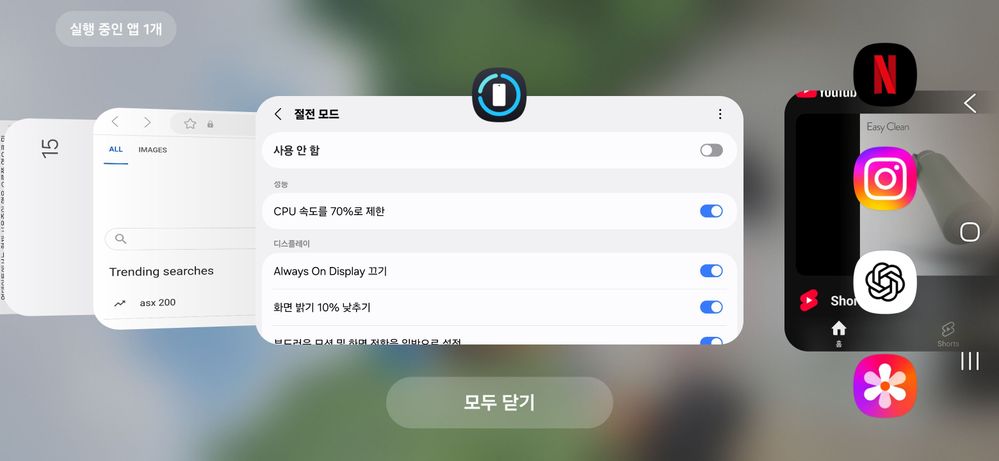Open the ChatGPT app icon
This screenshot has width=999, height=461.
885,281
